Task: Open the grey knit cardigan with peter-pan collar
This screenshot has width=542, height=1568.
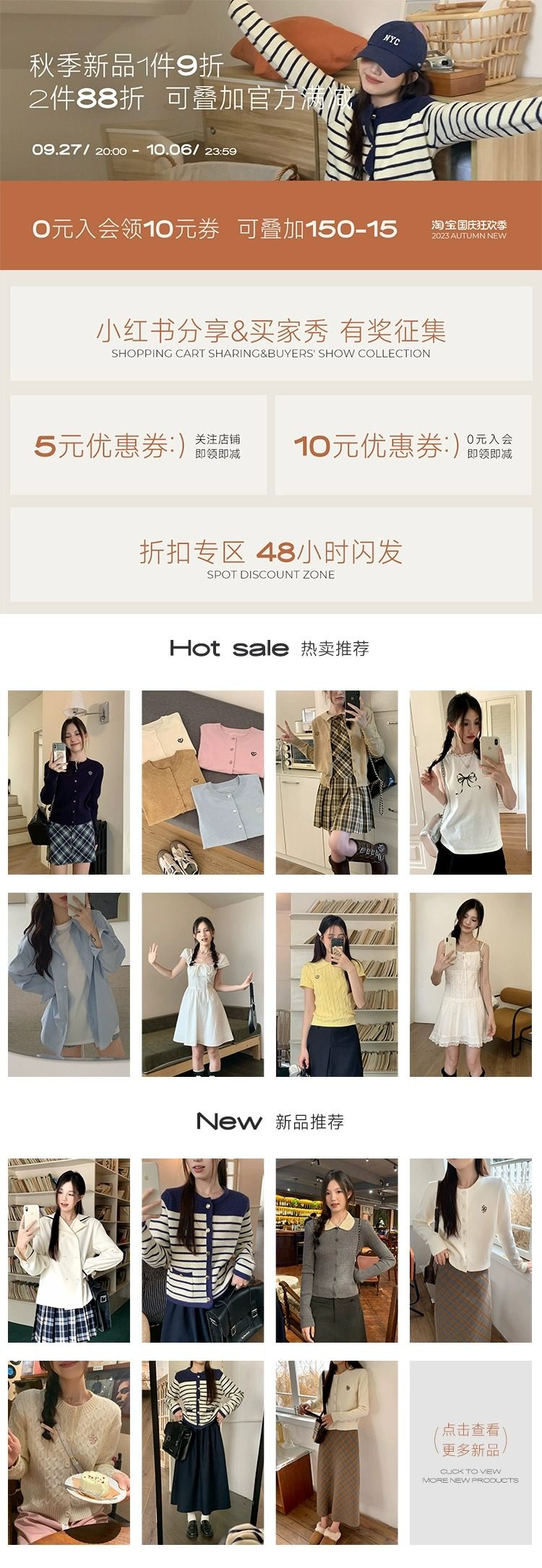Action: [337, 1250]
